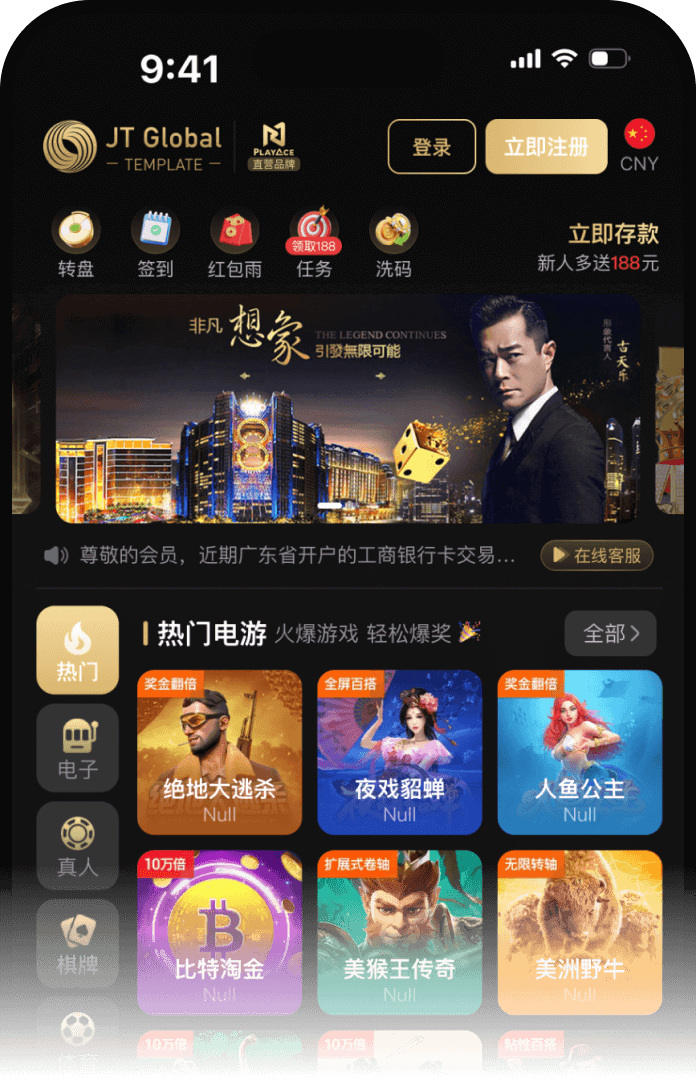The image size is (696, 1080).
Task: Launch the 比特淘金 game
Action: [219, 932]
